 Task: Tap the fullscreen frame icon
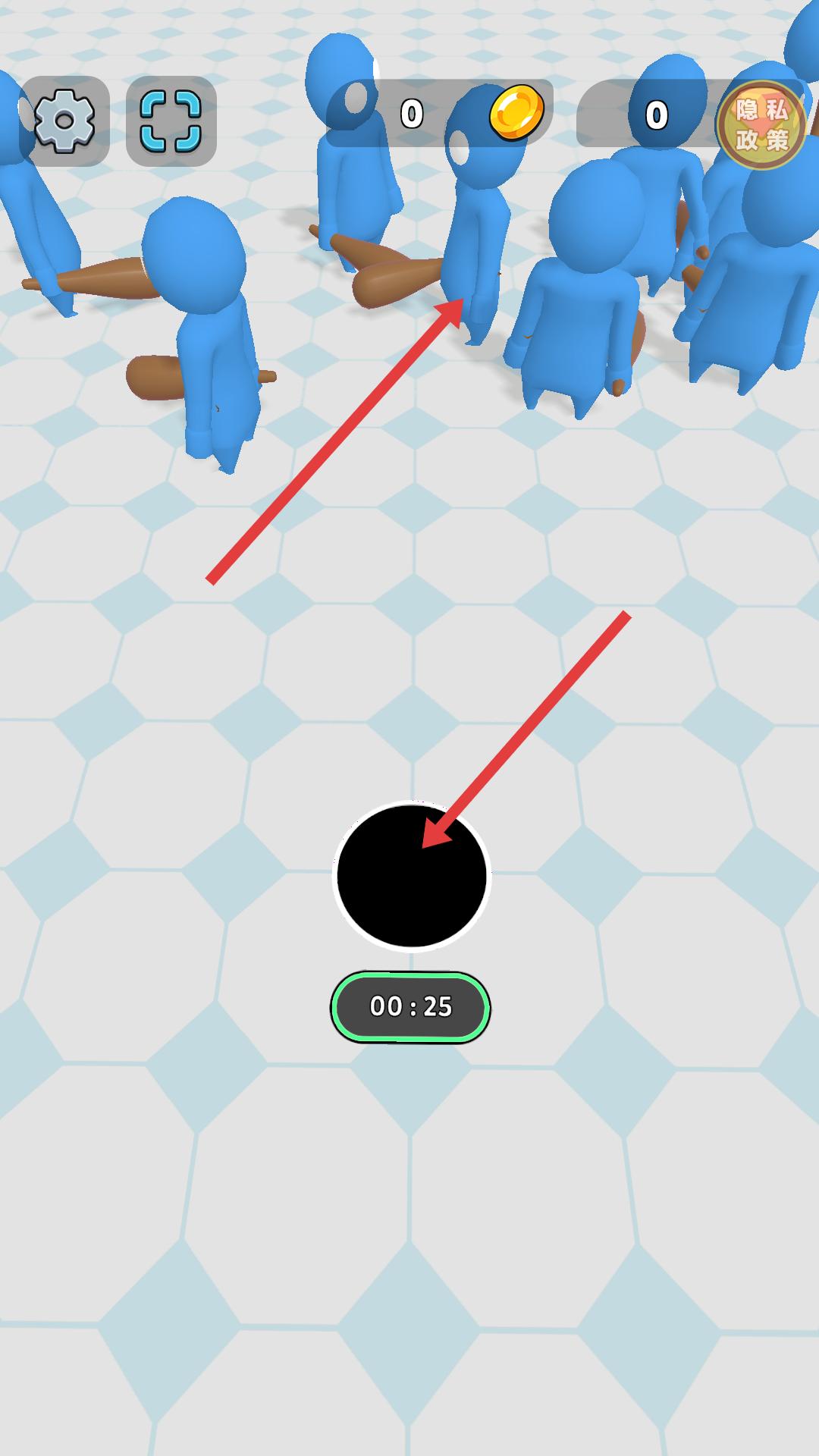(x=171, y=121)
